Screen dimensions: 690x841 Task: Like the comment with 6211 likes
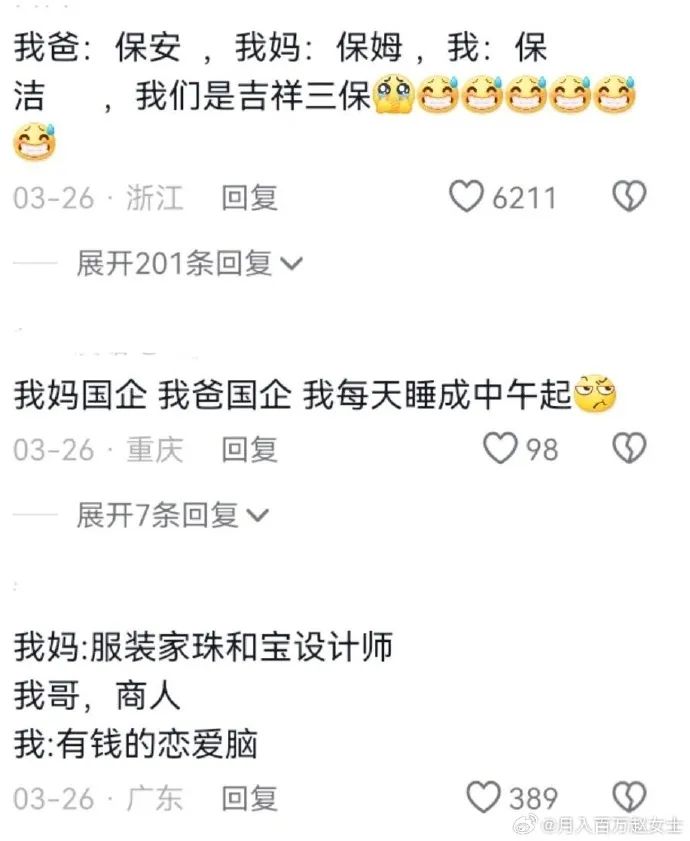466,197
